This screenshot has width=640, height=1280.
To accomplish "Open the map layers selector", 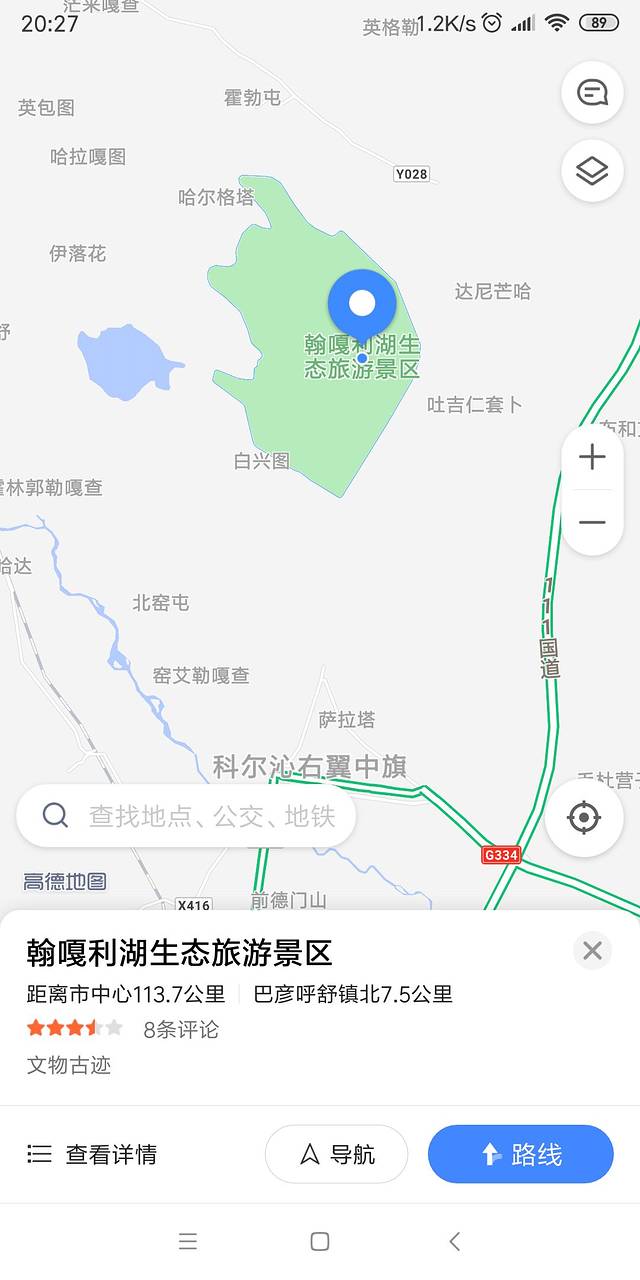I will tap(592, 171).
